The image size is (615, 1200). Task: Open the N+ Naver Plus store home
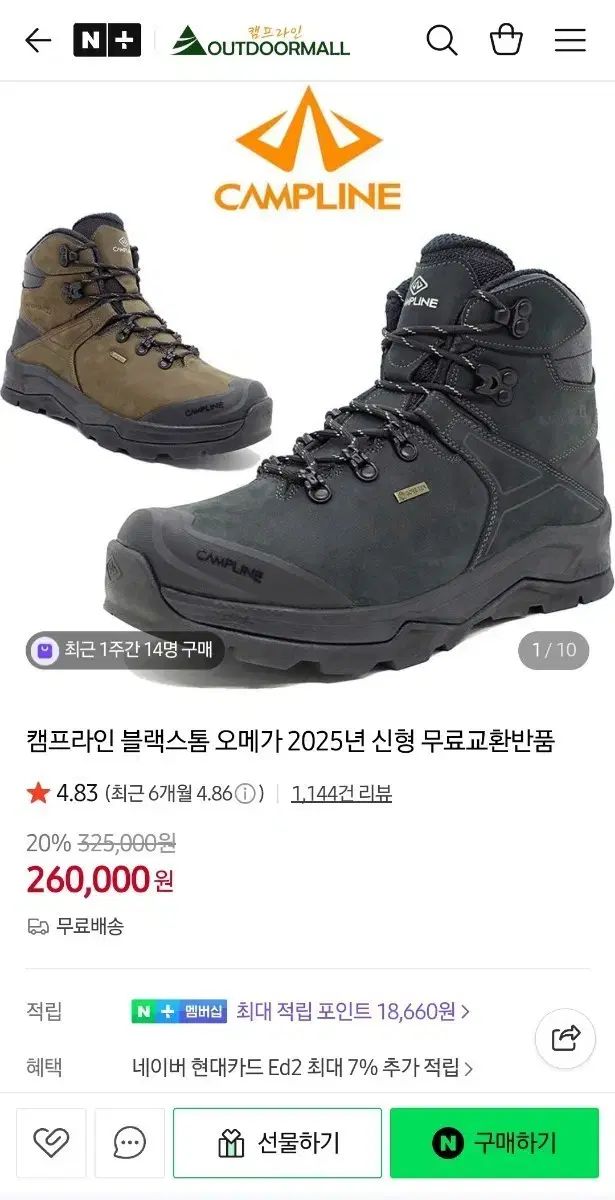107,40
